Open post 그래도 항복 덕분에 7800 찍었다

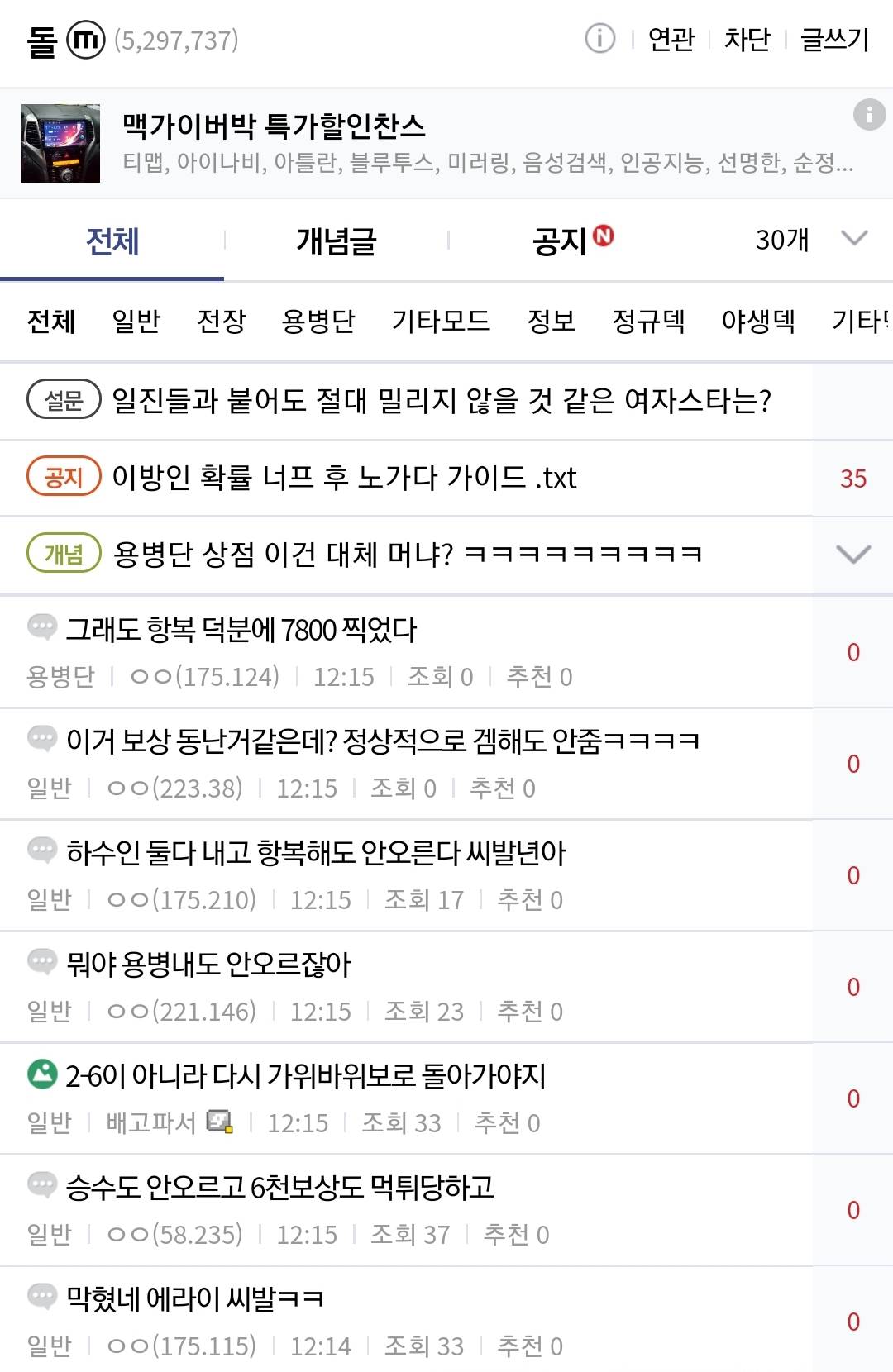(x=241, y=630)
